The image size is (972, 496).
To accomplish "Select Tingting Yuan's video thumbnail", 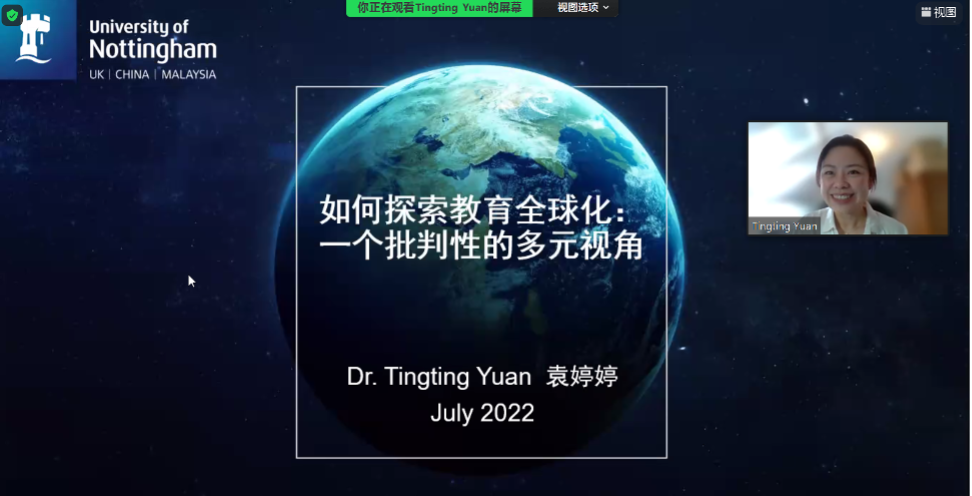I will [x=847, y=178].
